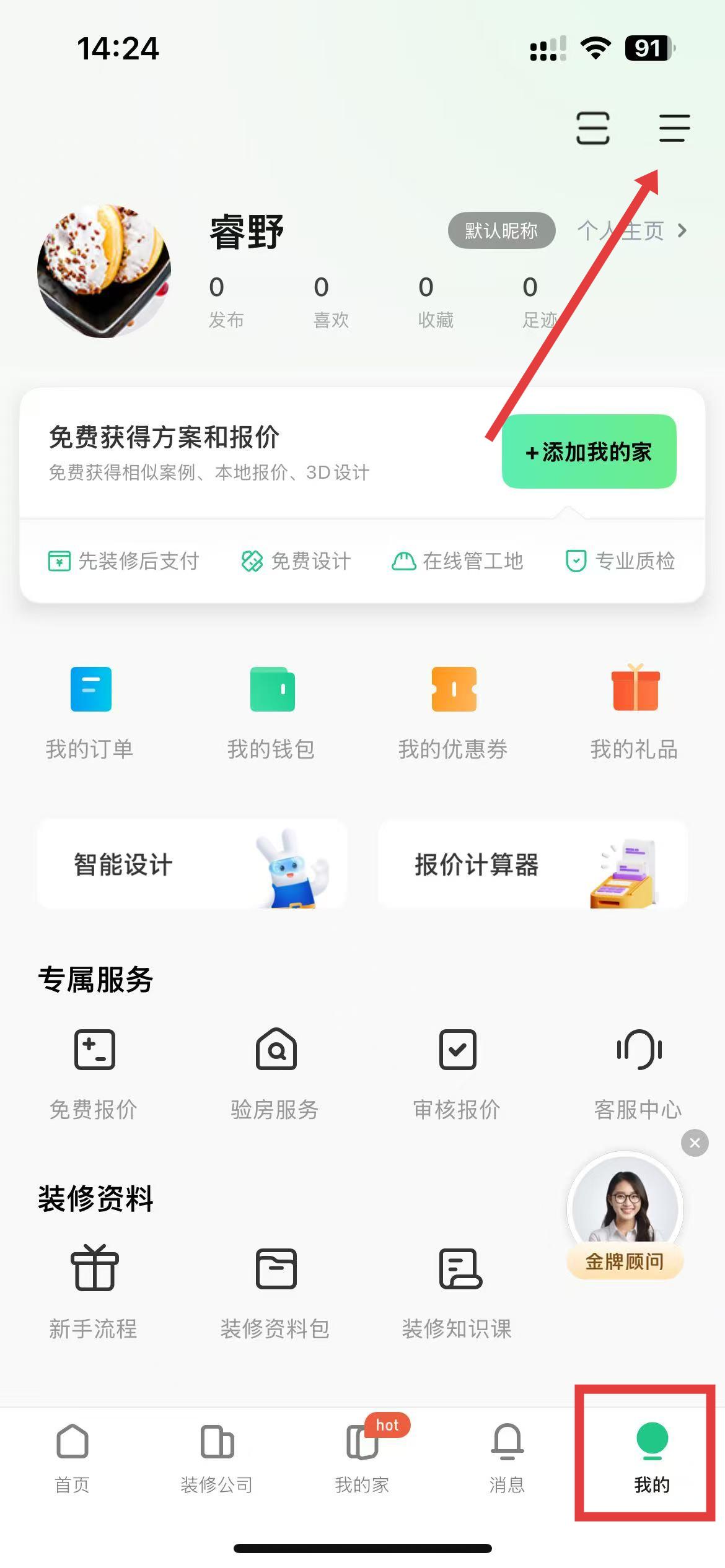Open 装修资料包
This screenshot has height=1568, width=725.
(275, 1292)
